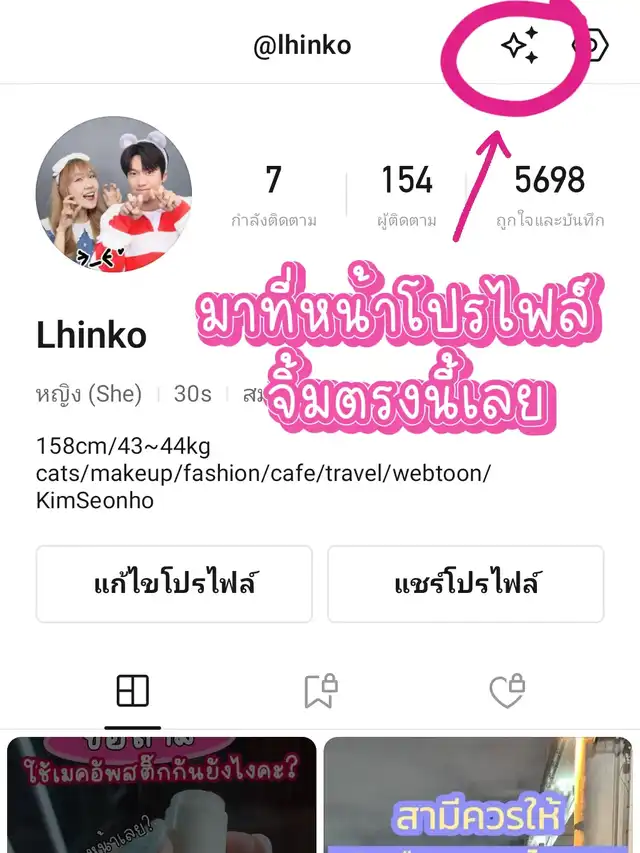Open the makeup stick post thumbnail
Screen dimensions: 640x853
pyautogui.click(x=161, y=795)
